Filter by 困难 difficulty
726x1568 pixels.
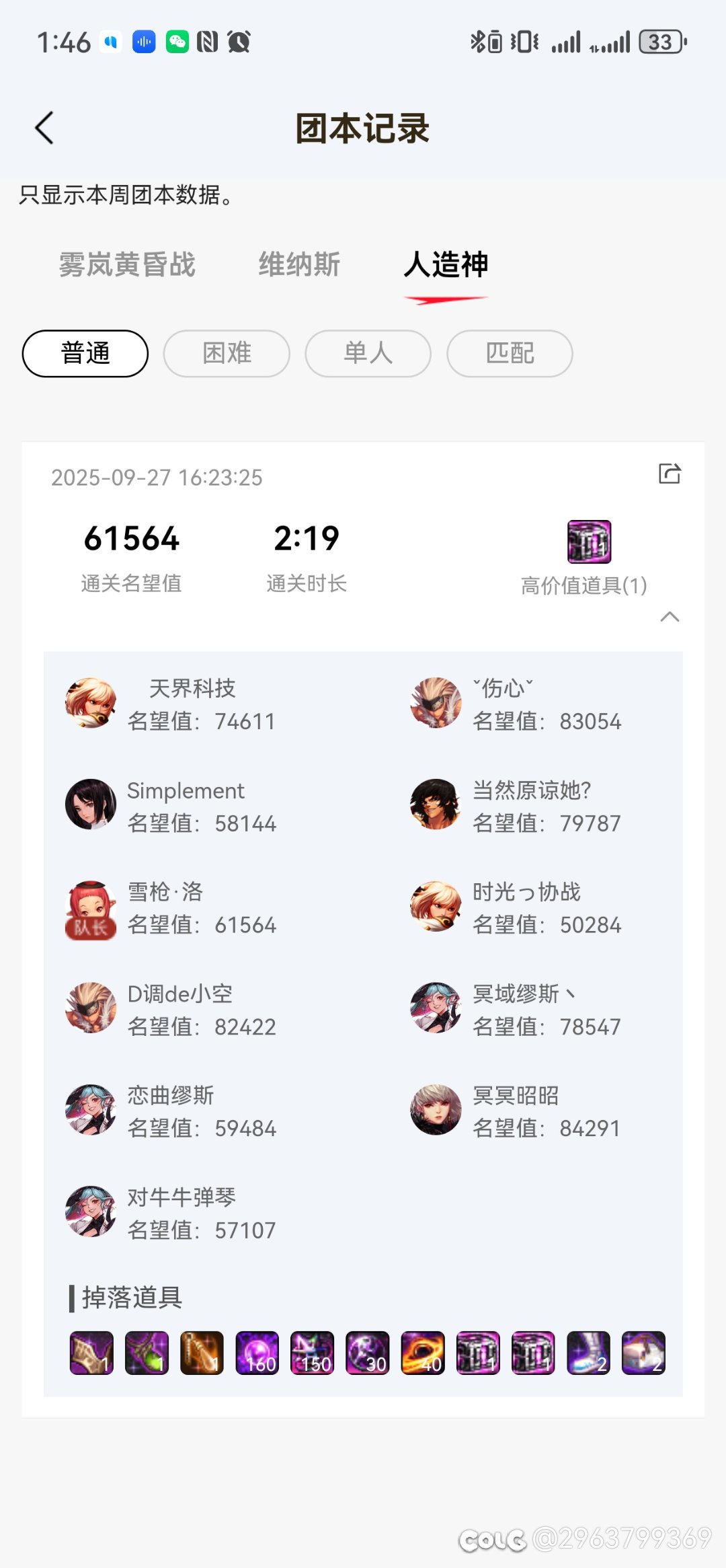click(227, 353)
